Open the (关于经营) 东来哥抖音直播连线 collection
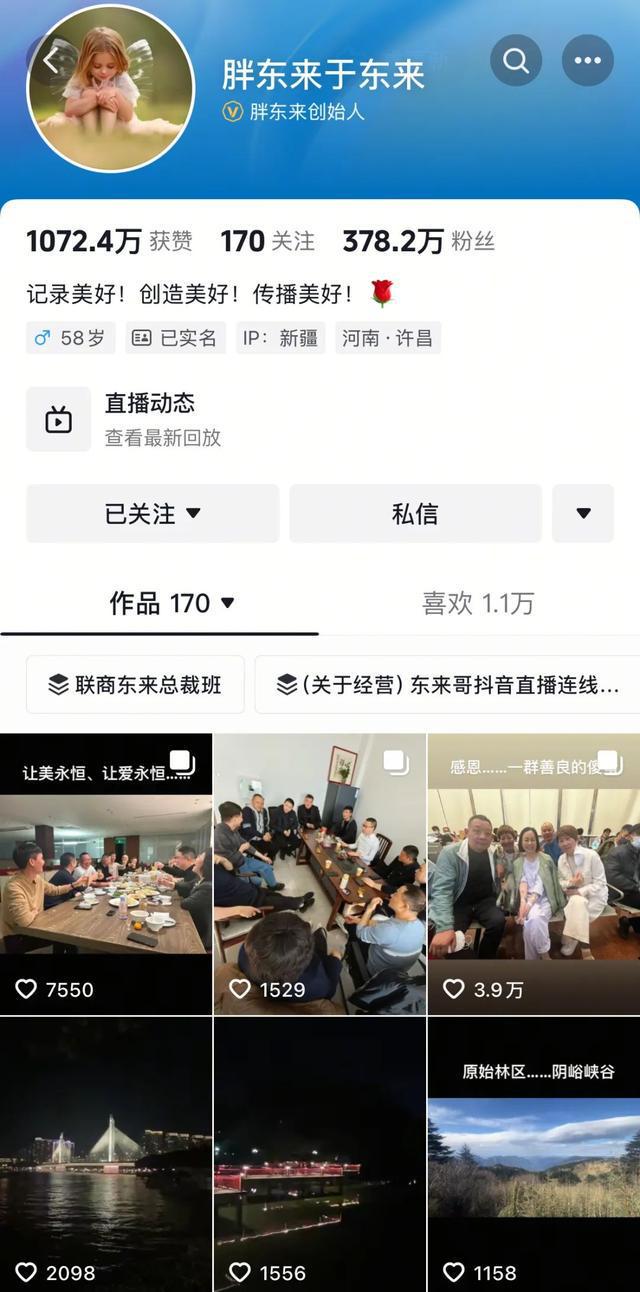 point(447,685)
